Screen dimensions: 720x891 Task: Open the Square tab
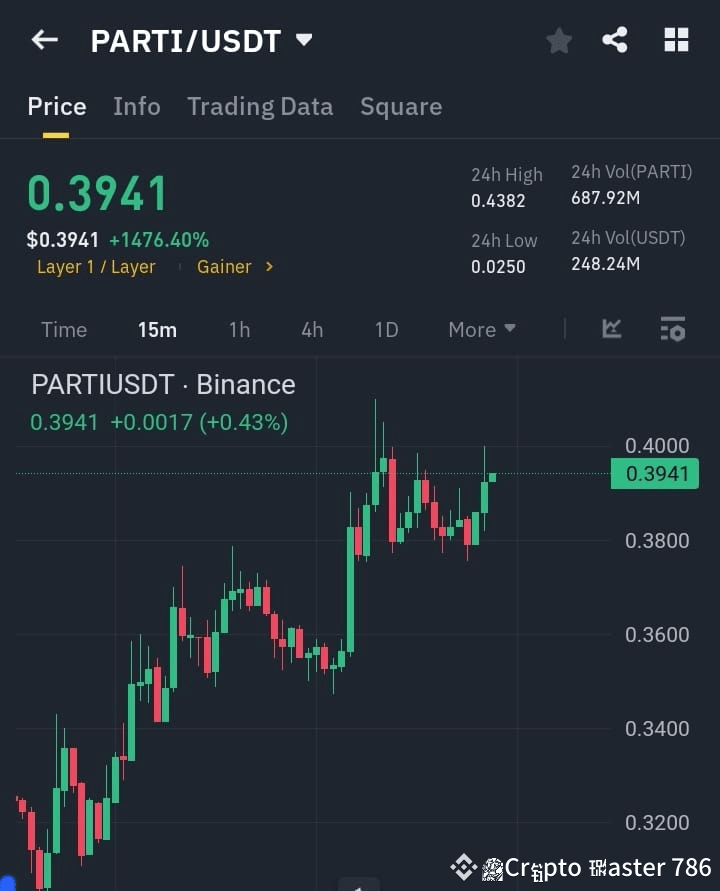401,106
